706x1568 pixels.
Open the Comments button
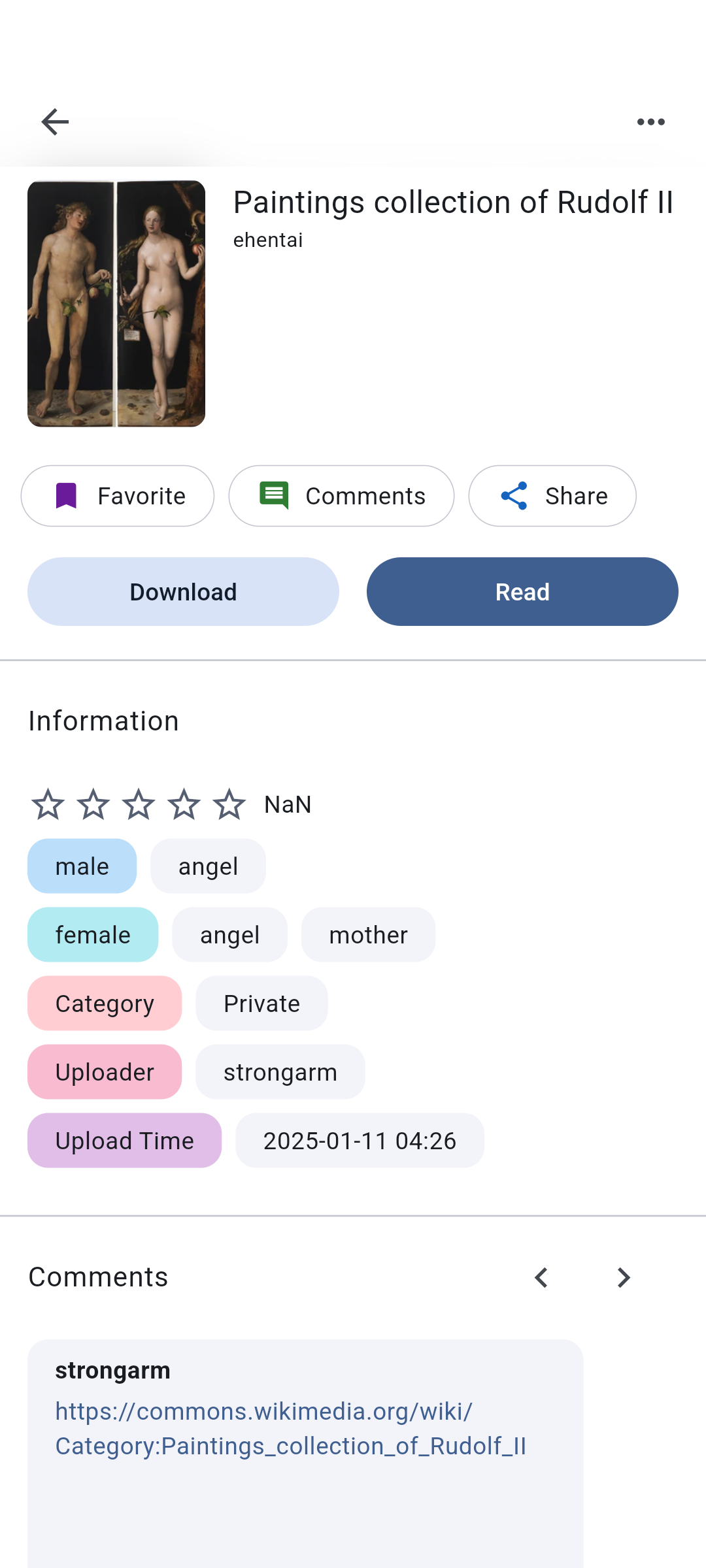click(341, 496)
